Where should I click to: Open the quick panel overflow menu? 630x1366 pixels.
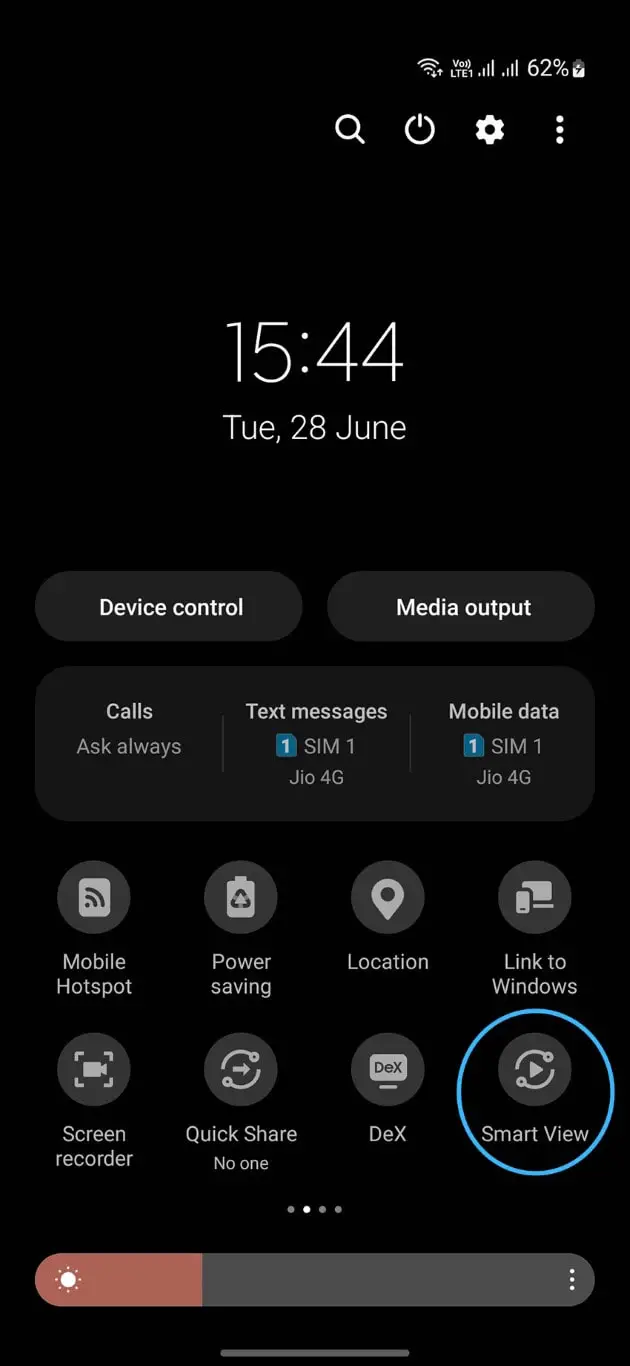click(559, 130)
